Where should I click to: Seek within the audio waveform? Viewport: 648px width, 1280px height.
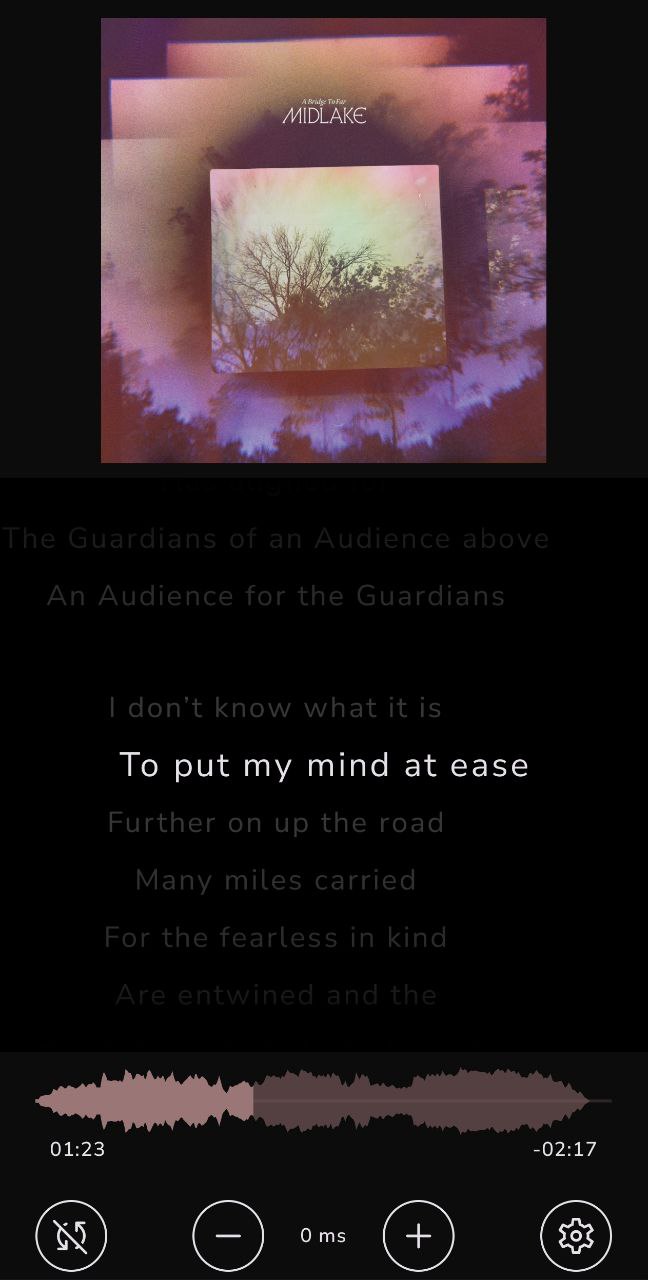point(322,1101)
